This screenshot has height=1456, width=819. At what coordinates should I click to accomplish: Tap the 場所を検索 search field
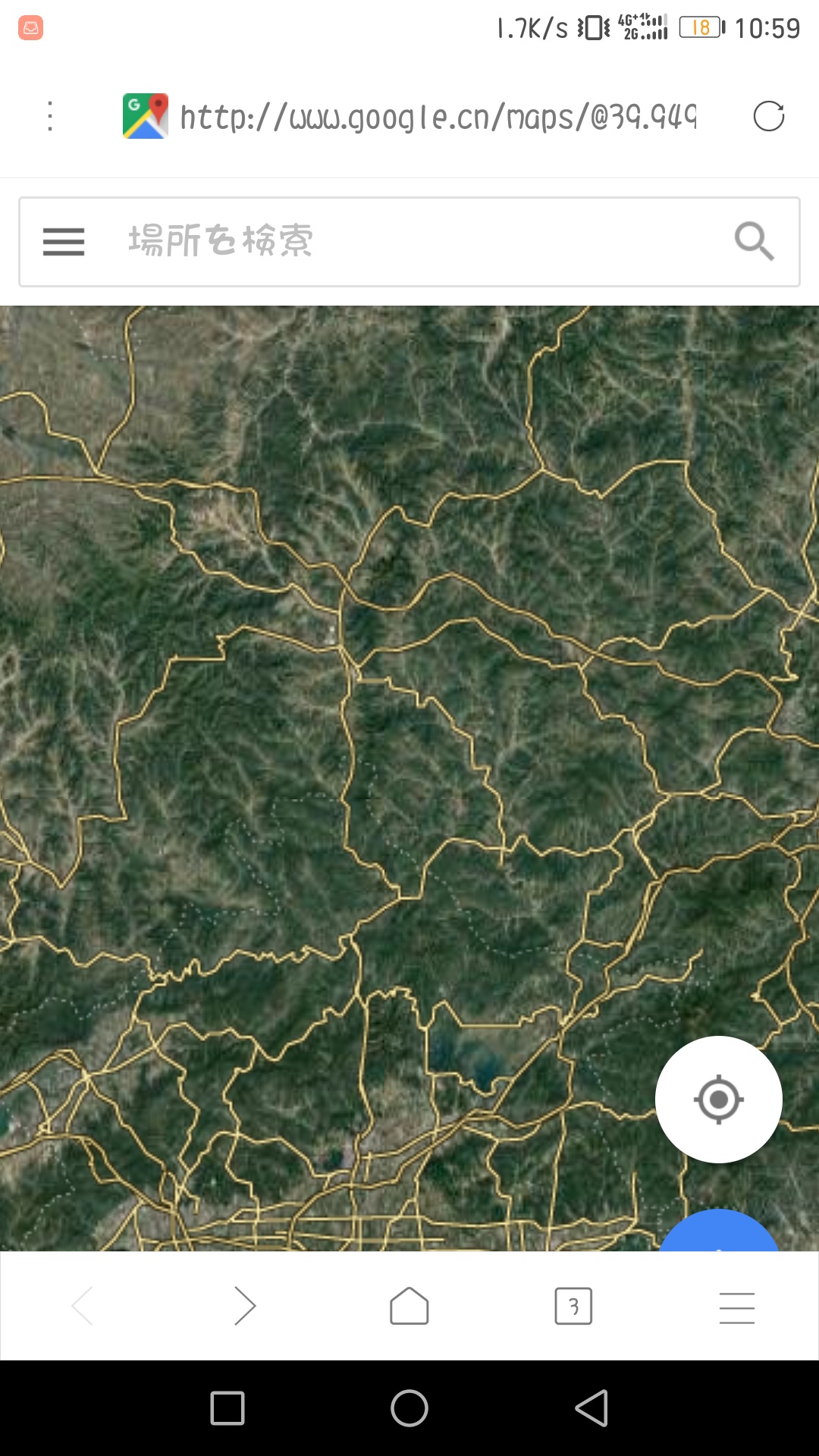point(409,242)
